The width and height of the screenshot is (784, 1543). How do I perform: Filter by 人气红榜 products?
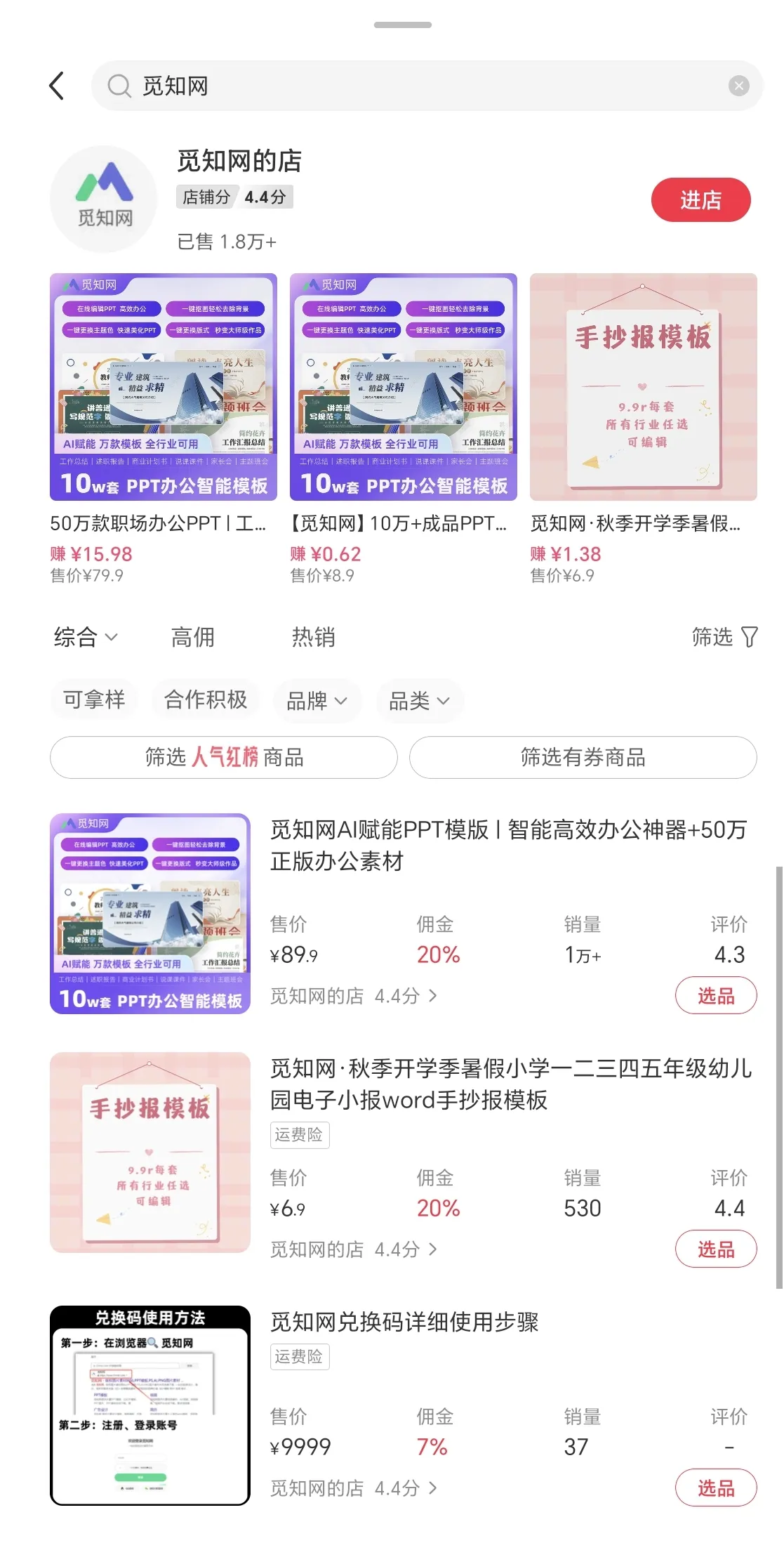[224, 757]
